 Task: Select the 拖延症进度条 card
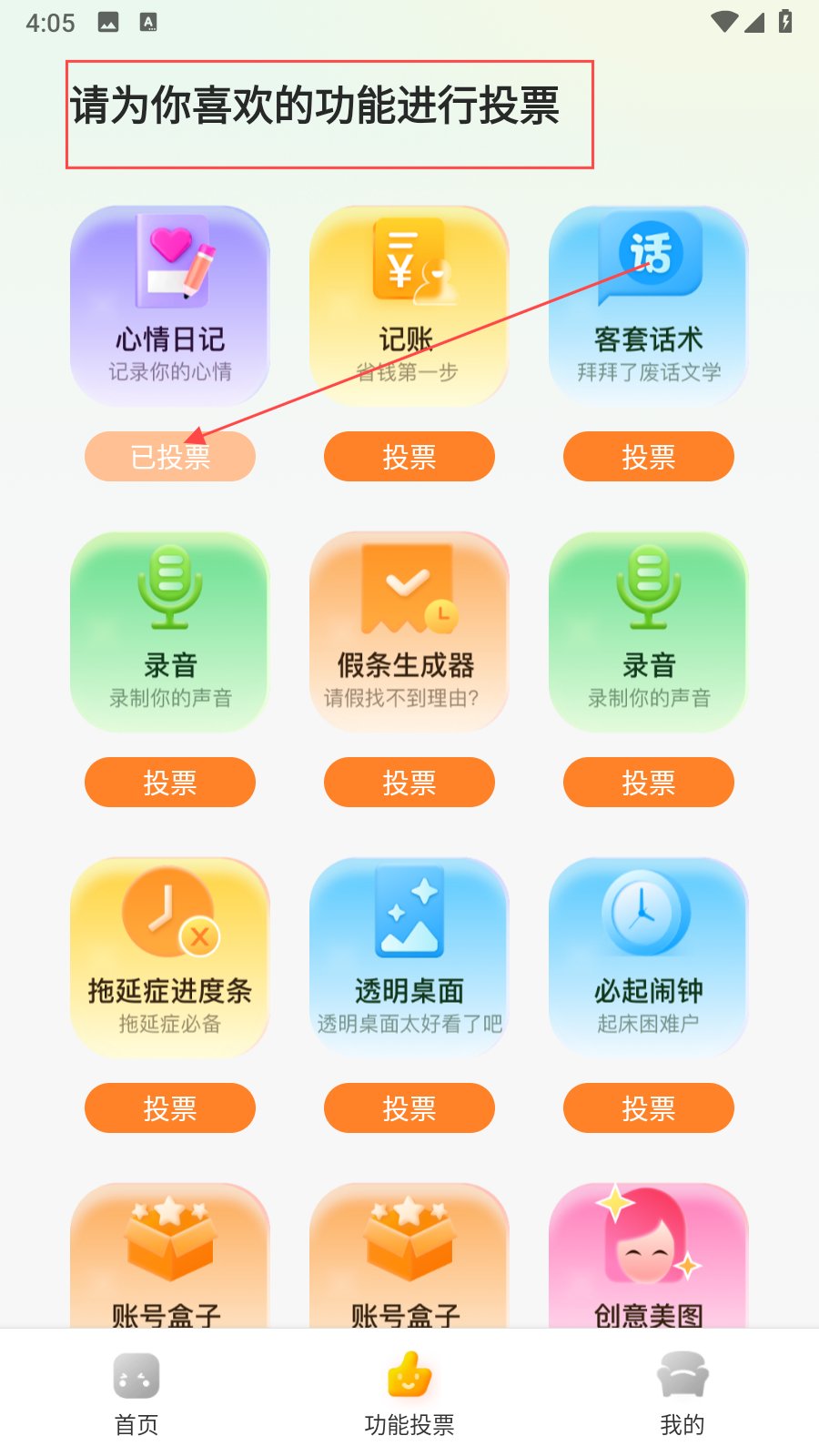[x=170, y=957]
